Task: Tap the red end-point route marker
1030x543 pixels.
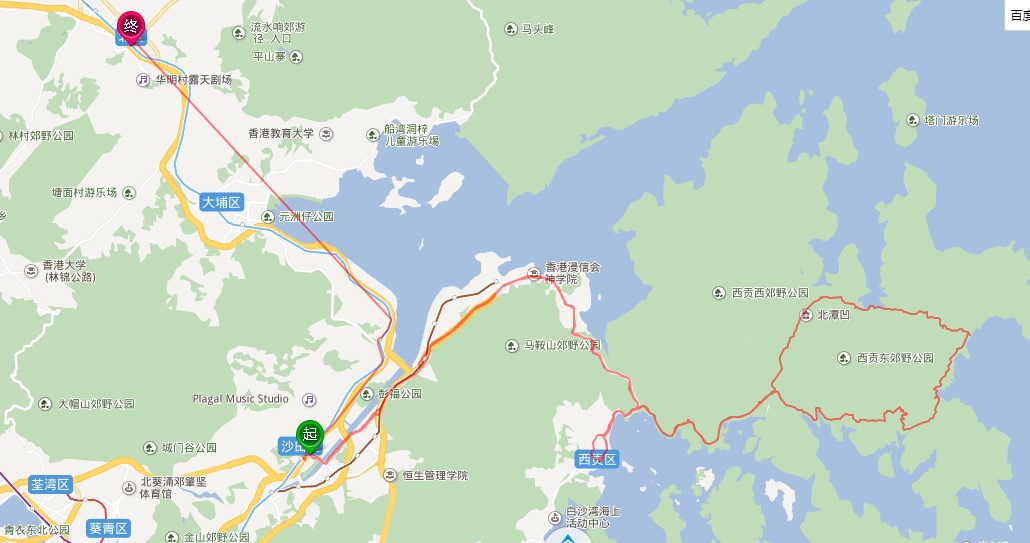Action: 131,25
